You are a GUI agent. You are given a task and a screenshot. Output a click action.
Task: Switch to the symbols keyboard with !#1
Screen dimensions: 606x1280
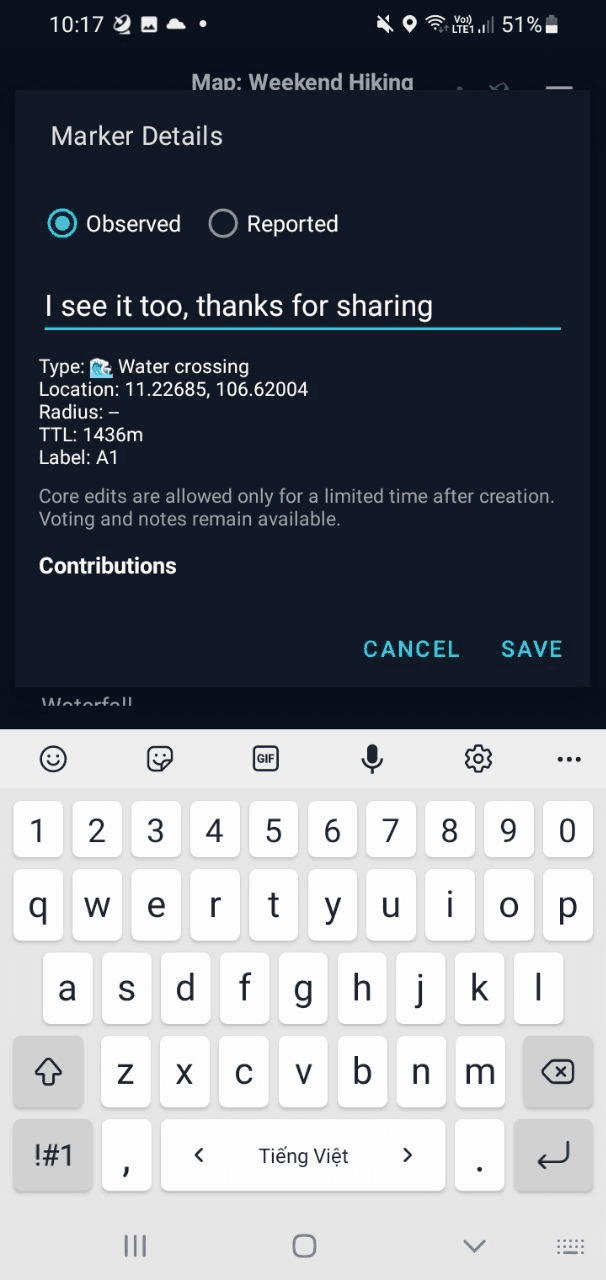coord(53,1155)
